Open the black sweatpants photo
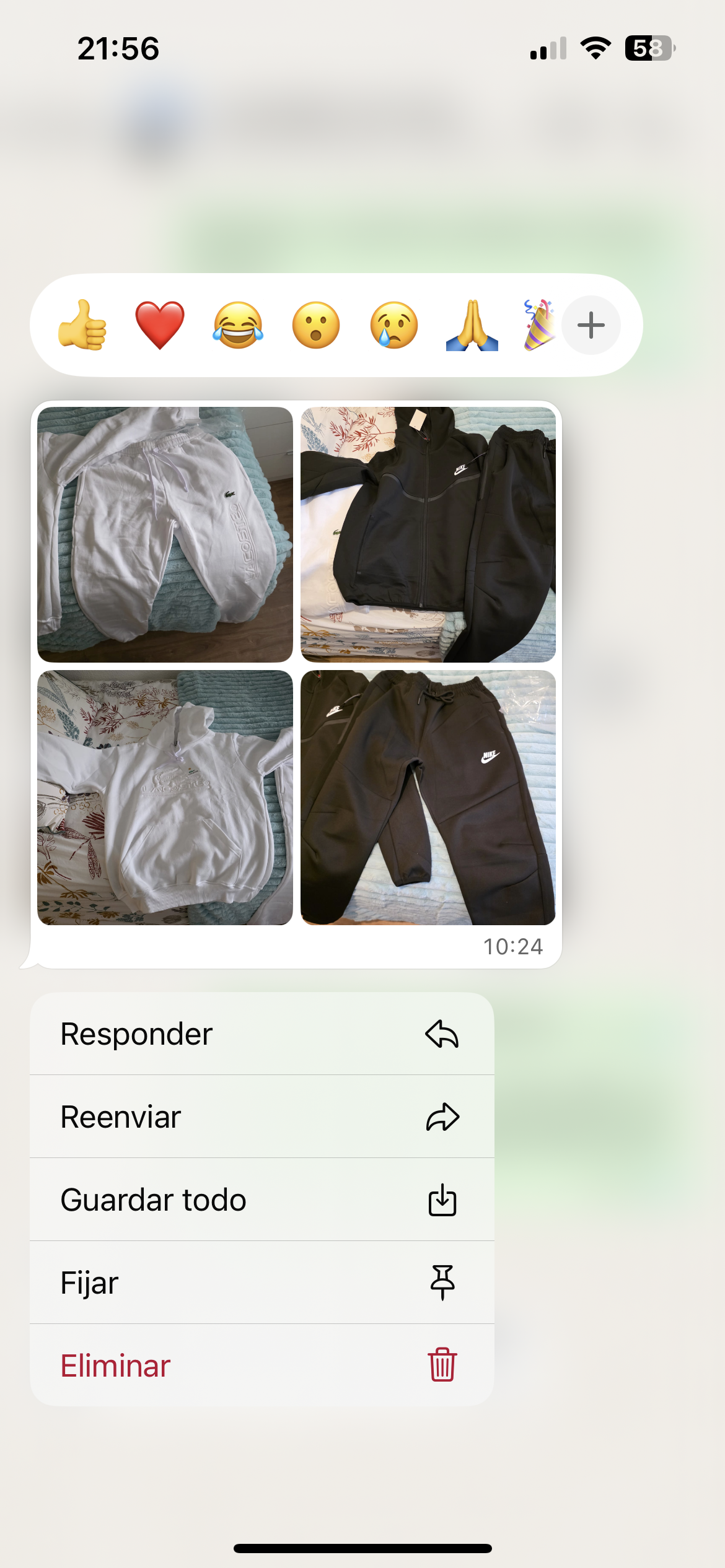The height and width of the screenshot is (1568, 725). tap(428, 798)
